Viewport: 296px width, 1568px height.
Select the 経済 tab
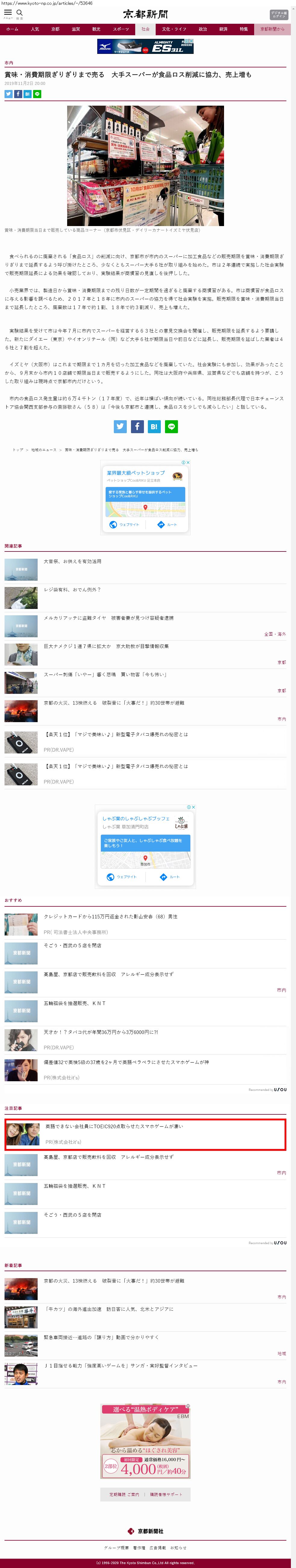(223, 29)
